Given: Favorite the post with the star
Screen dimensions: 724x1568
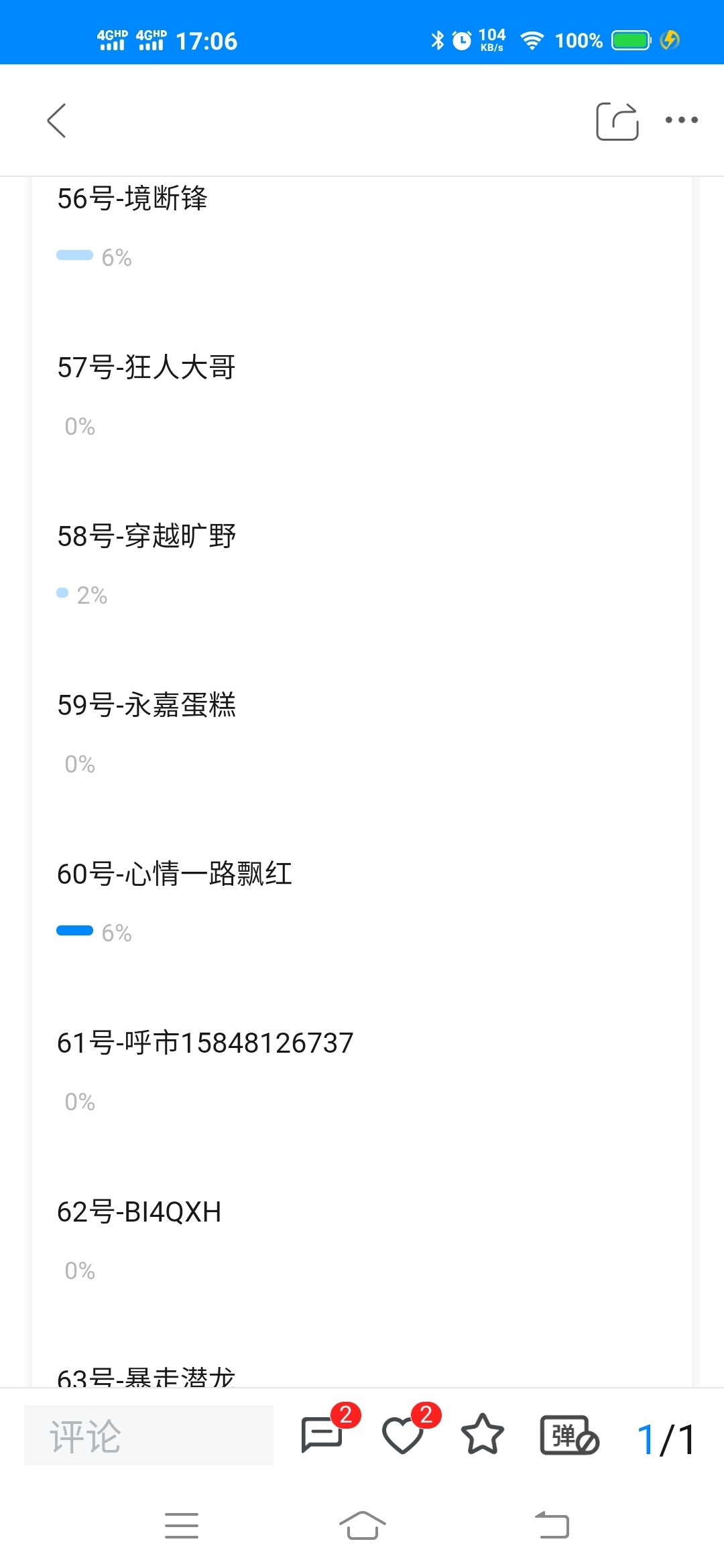Looking at the screenshot, I should pos(483,1434).
